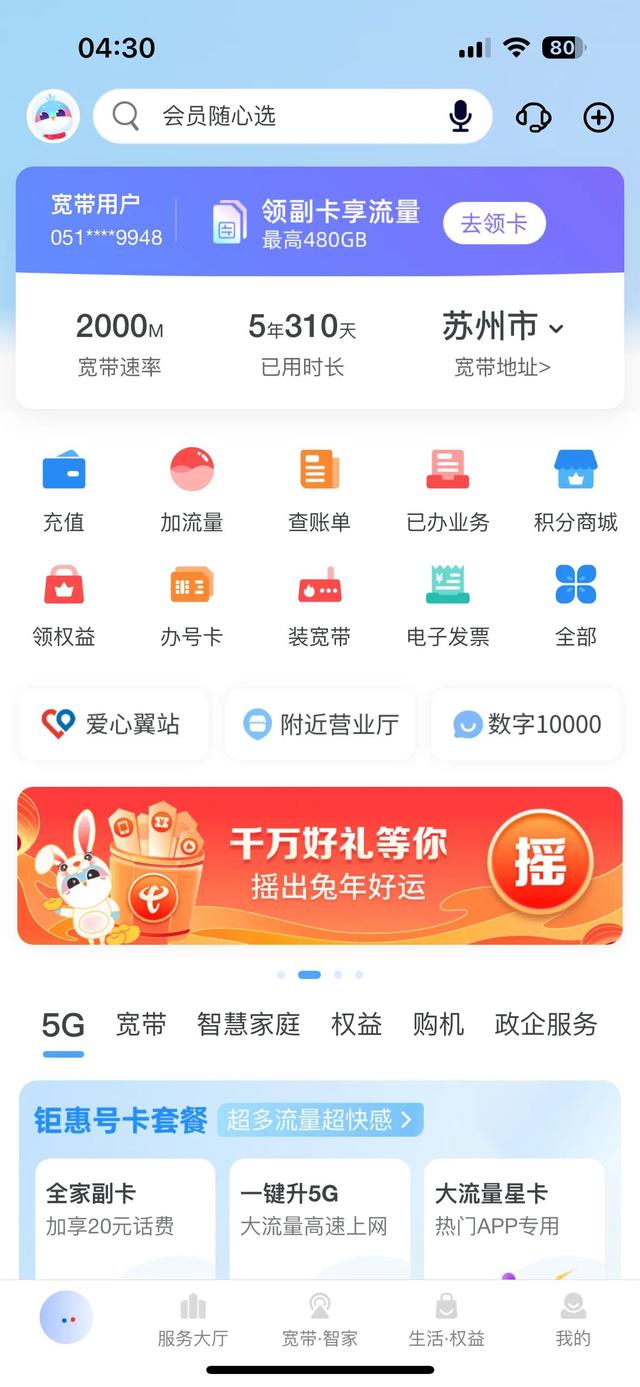This screenshot has height=1387, width=640.
Task: Tap the 去领卡 button
Action: coord(494,223)
